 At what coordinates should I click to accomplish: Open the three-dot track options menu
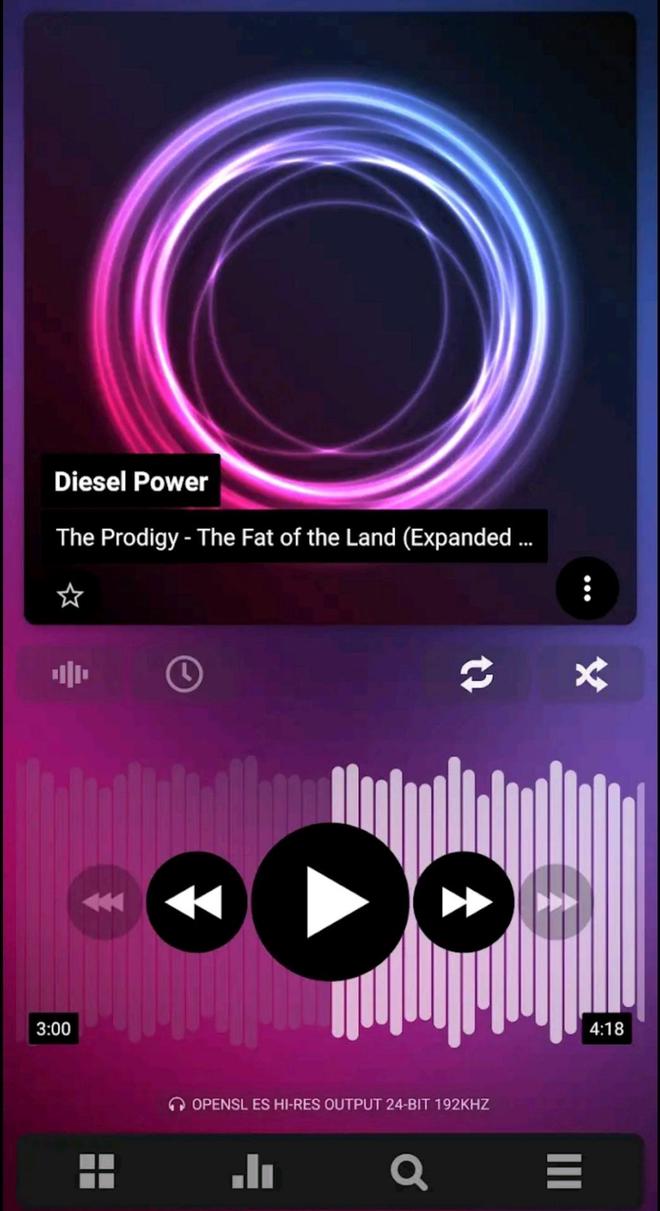tap(587, 589)
